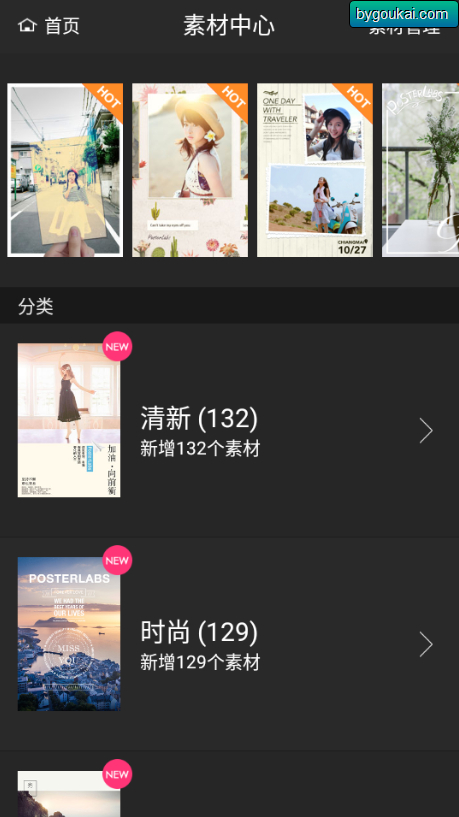Viewport: 459px width, 817px height.
Task: Open the One Day With Traveler template
Action: coord(315,170)
